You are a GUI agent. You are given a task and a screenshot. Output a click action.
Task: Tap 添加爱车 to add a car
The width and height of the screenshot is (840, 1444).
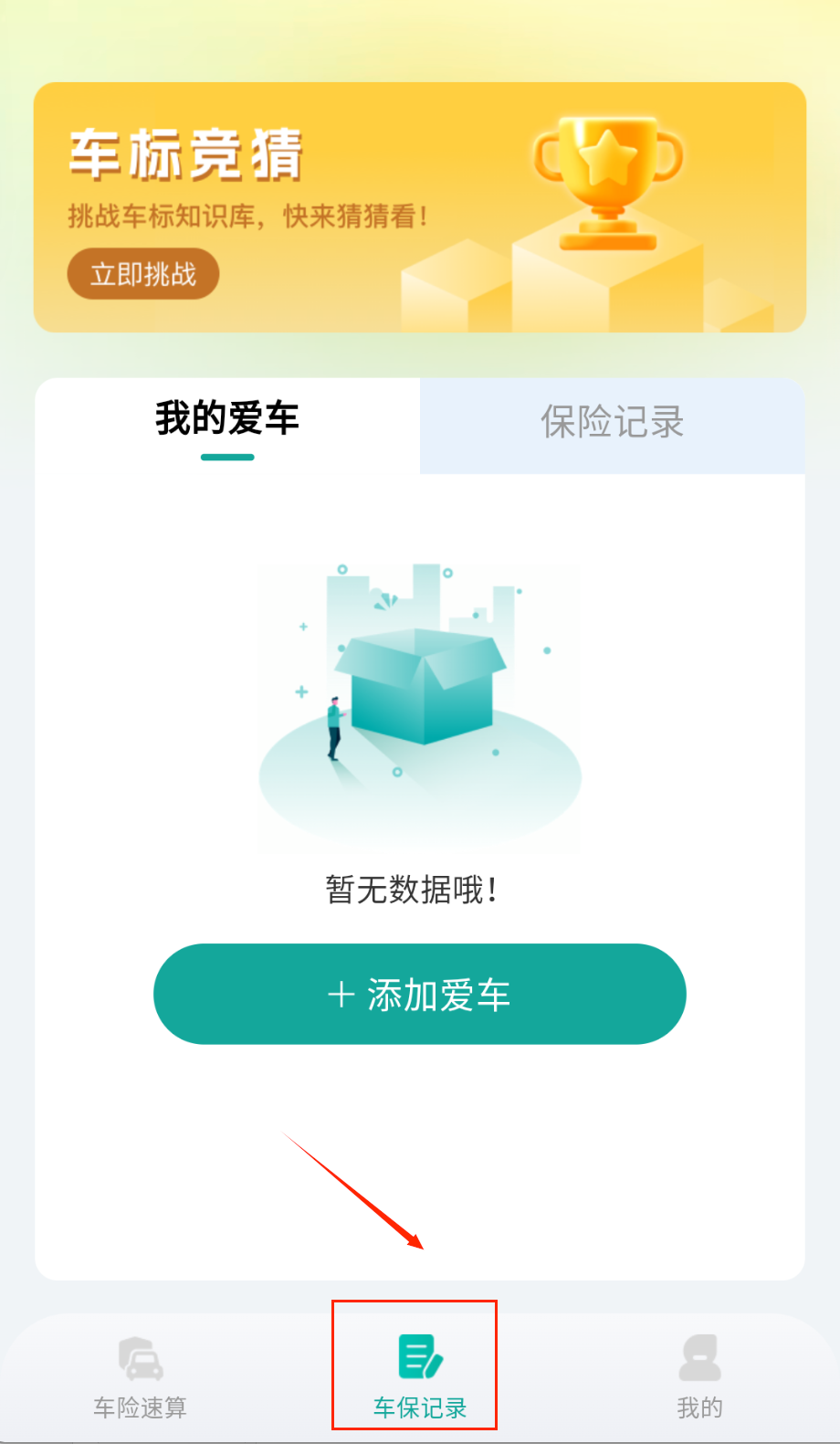click(x=419, y=994)
